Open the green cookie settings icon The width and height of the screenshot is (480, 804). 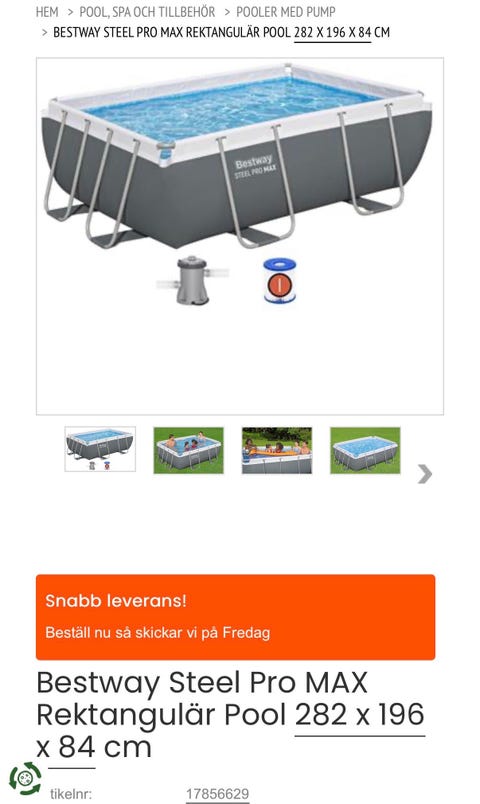[25, 778]
